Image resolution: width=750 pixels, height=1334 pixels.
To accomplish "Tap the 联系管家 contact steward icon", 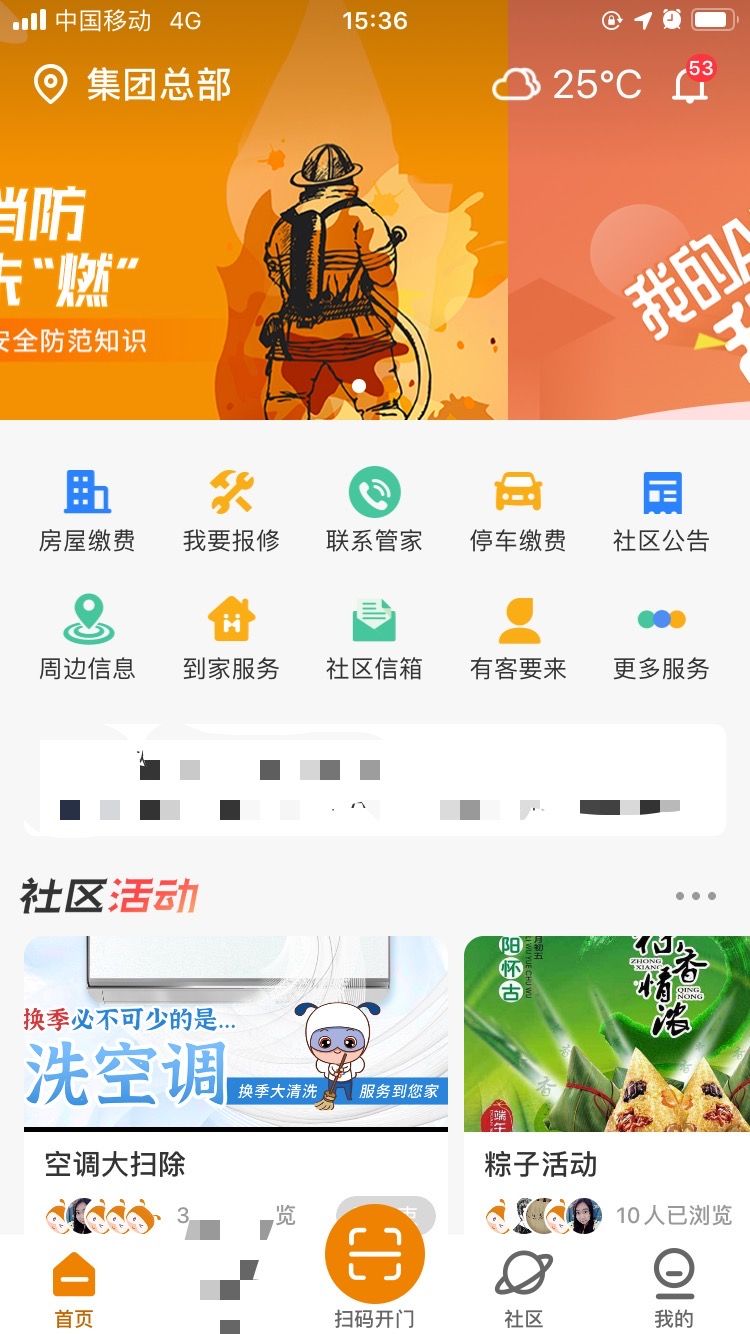I will click(374, 510).
